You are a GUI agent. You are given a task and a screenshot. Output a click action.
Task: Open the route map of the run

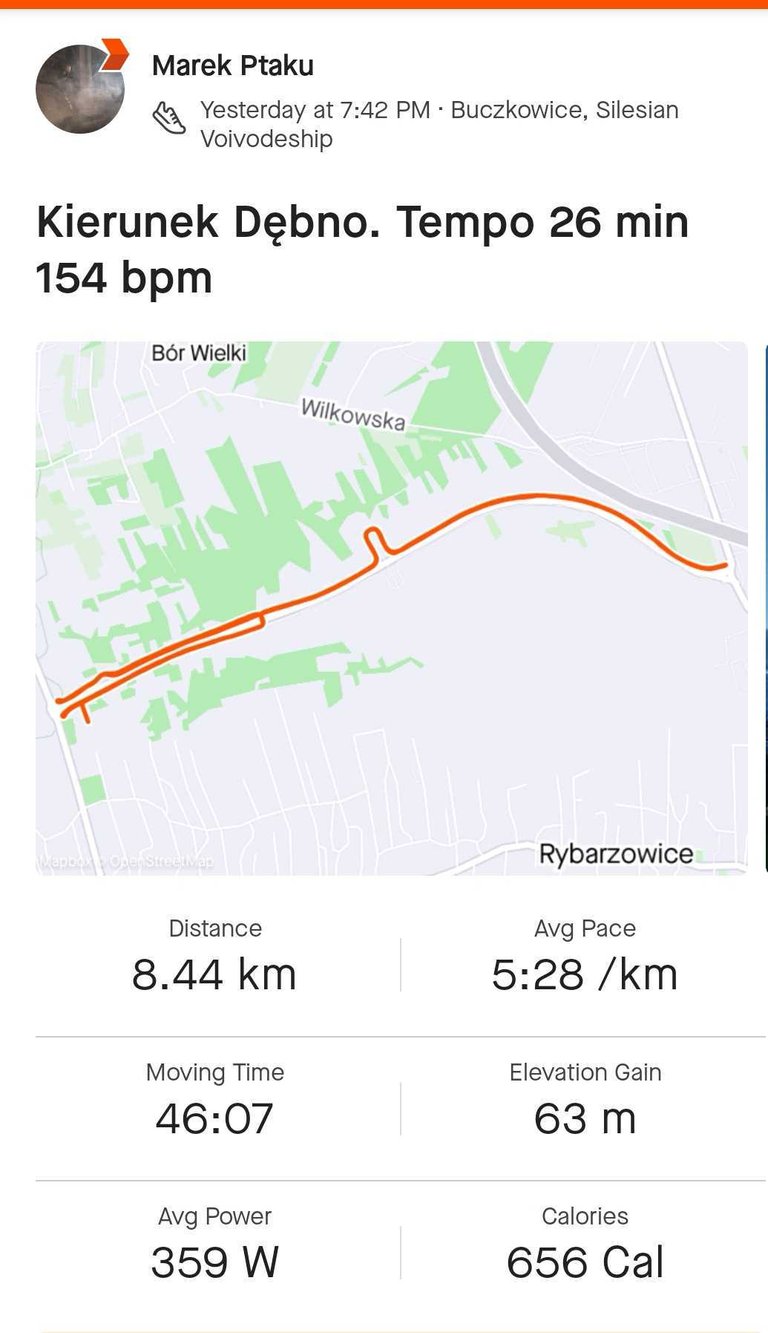[391, 608]
